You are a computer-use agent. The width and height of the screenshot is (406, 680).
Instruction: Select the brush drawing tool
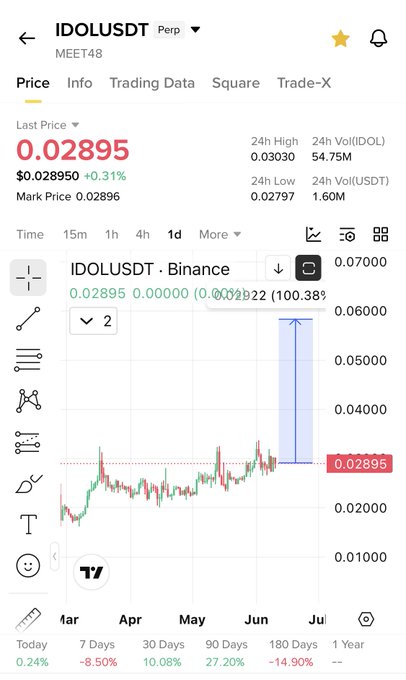point(28,484)
